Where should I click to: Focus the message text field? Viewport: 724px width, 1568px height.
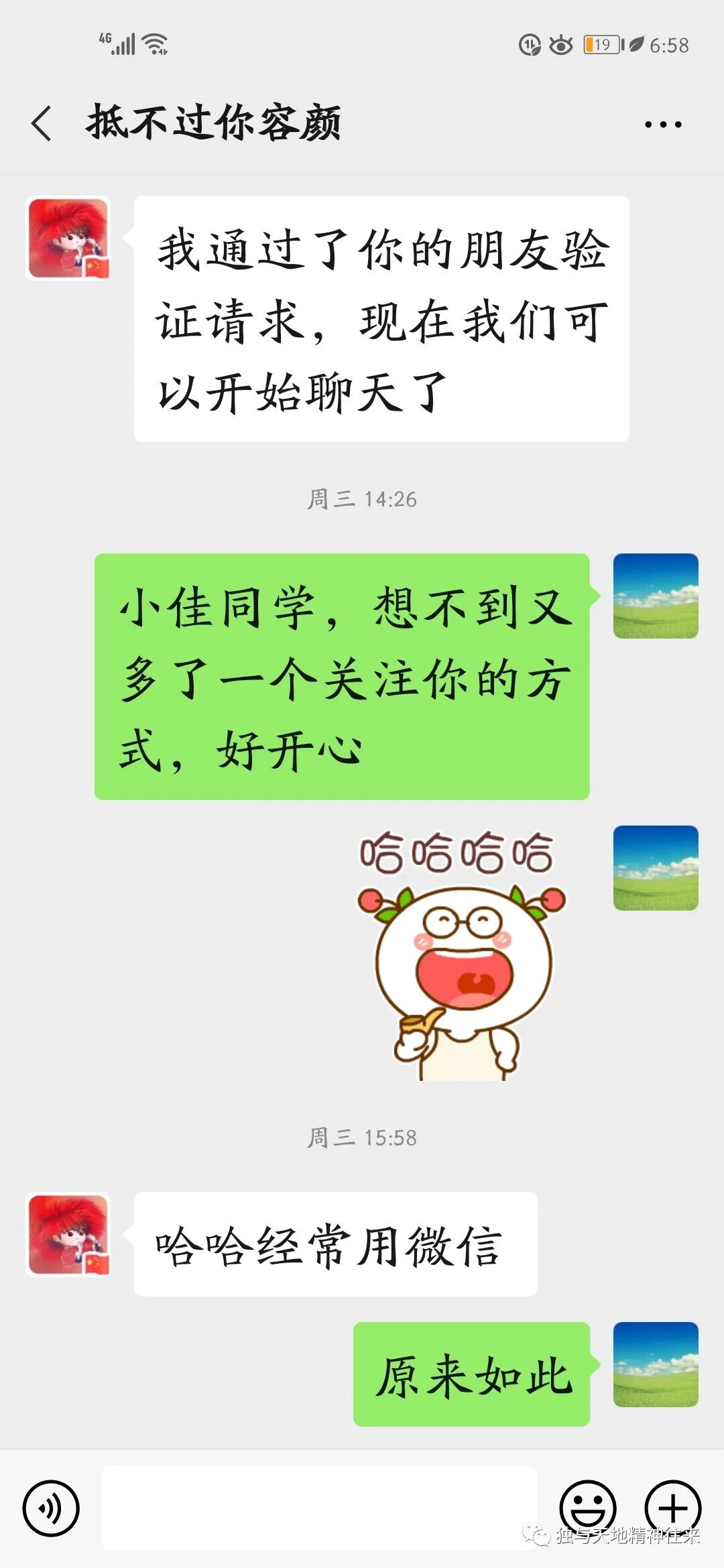pos(319,1508)
